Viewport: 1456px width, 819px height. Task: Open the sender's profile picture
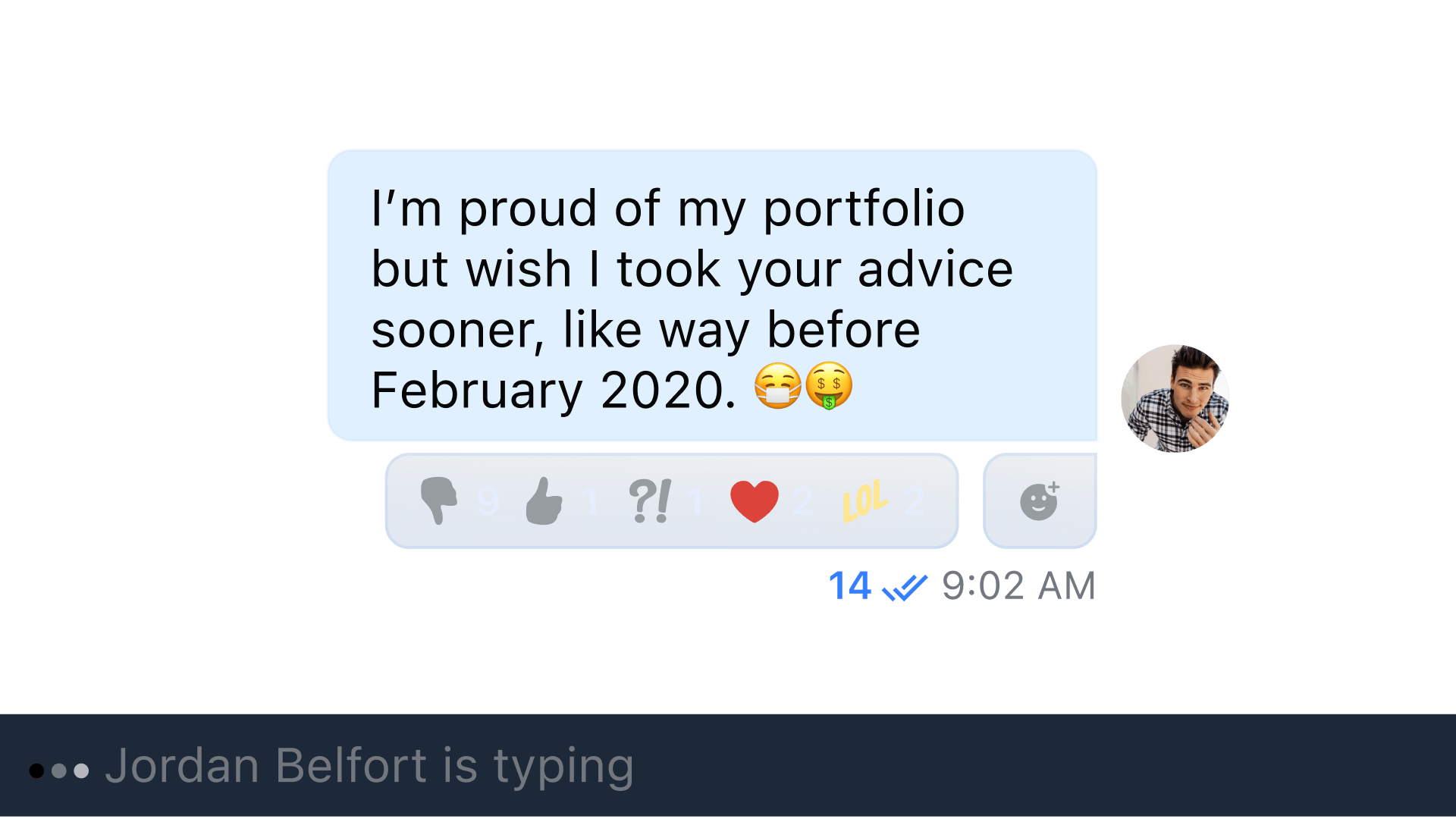(x=1175, y=399)
